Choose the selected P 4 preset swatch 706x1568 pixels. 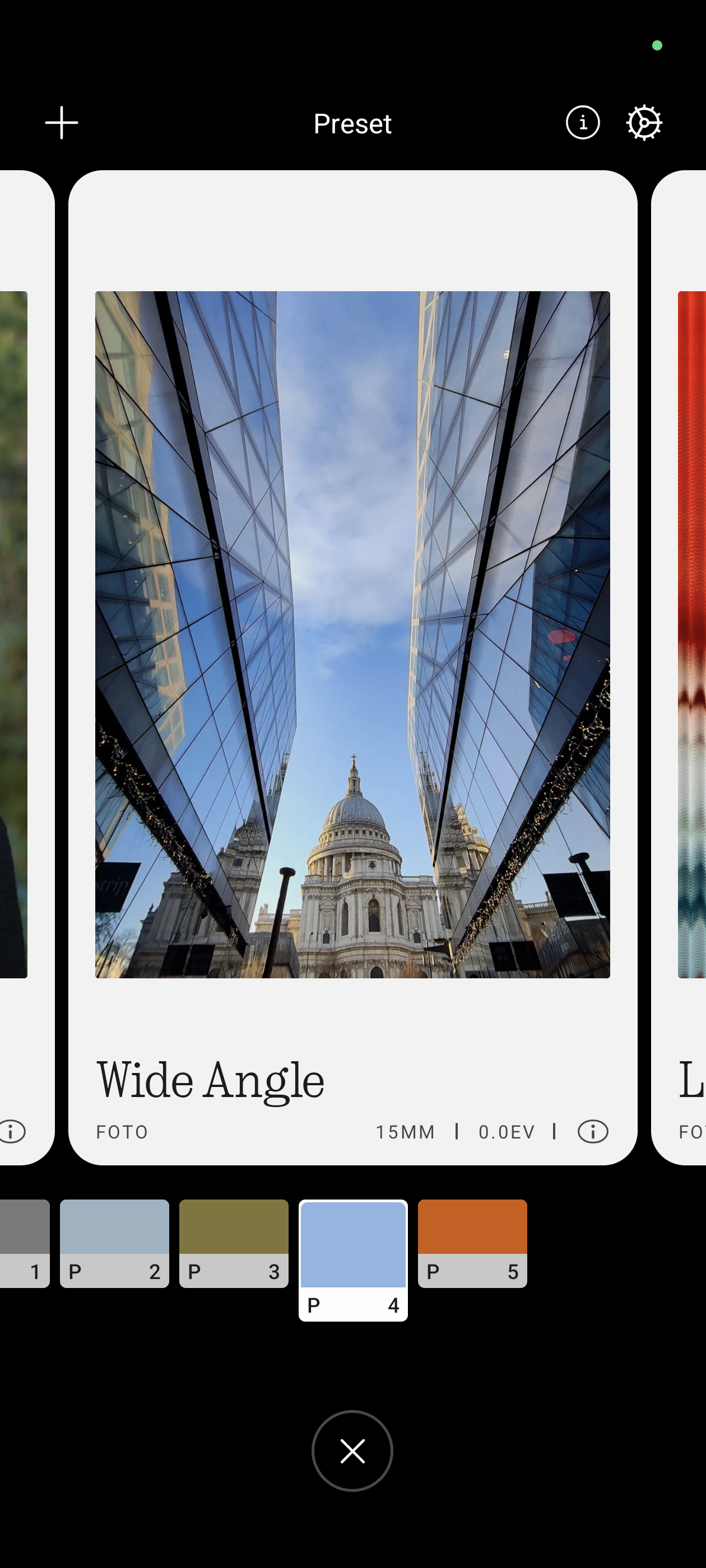[354, 1259]
